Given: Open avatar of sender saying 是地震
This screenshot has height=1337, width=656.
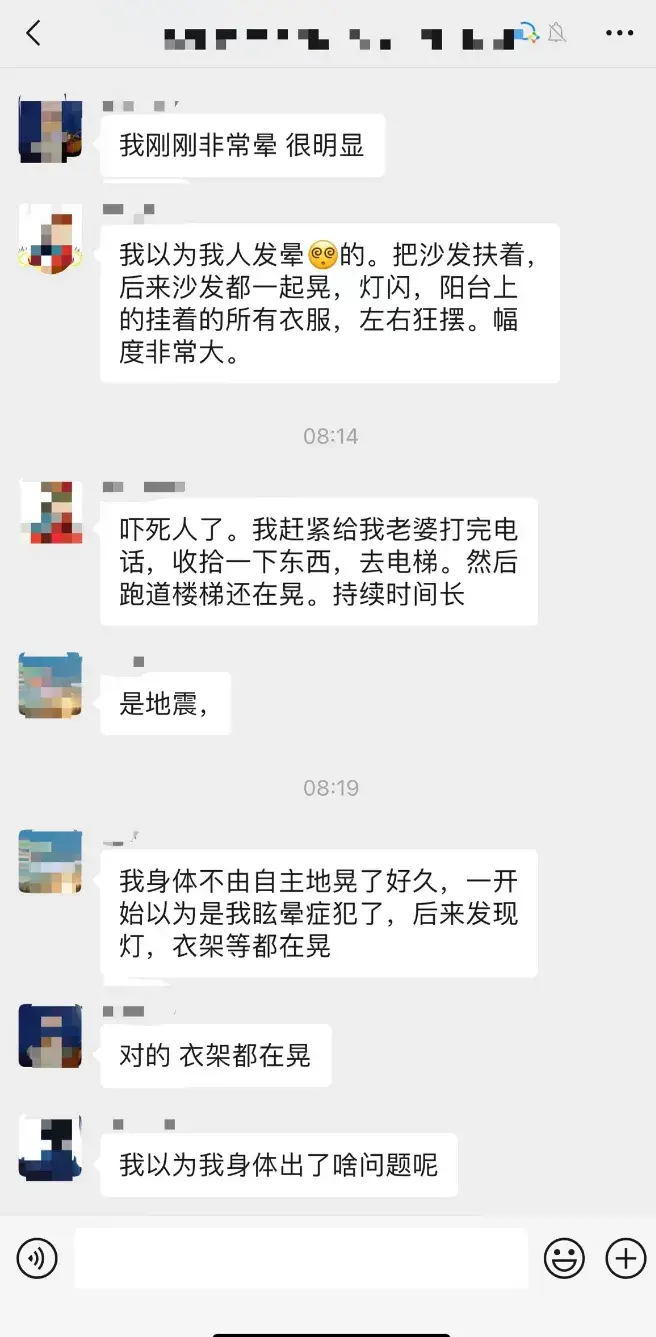Looking at the screenshot, I should (x=50, y=685).
